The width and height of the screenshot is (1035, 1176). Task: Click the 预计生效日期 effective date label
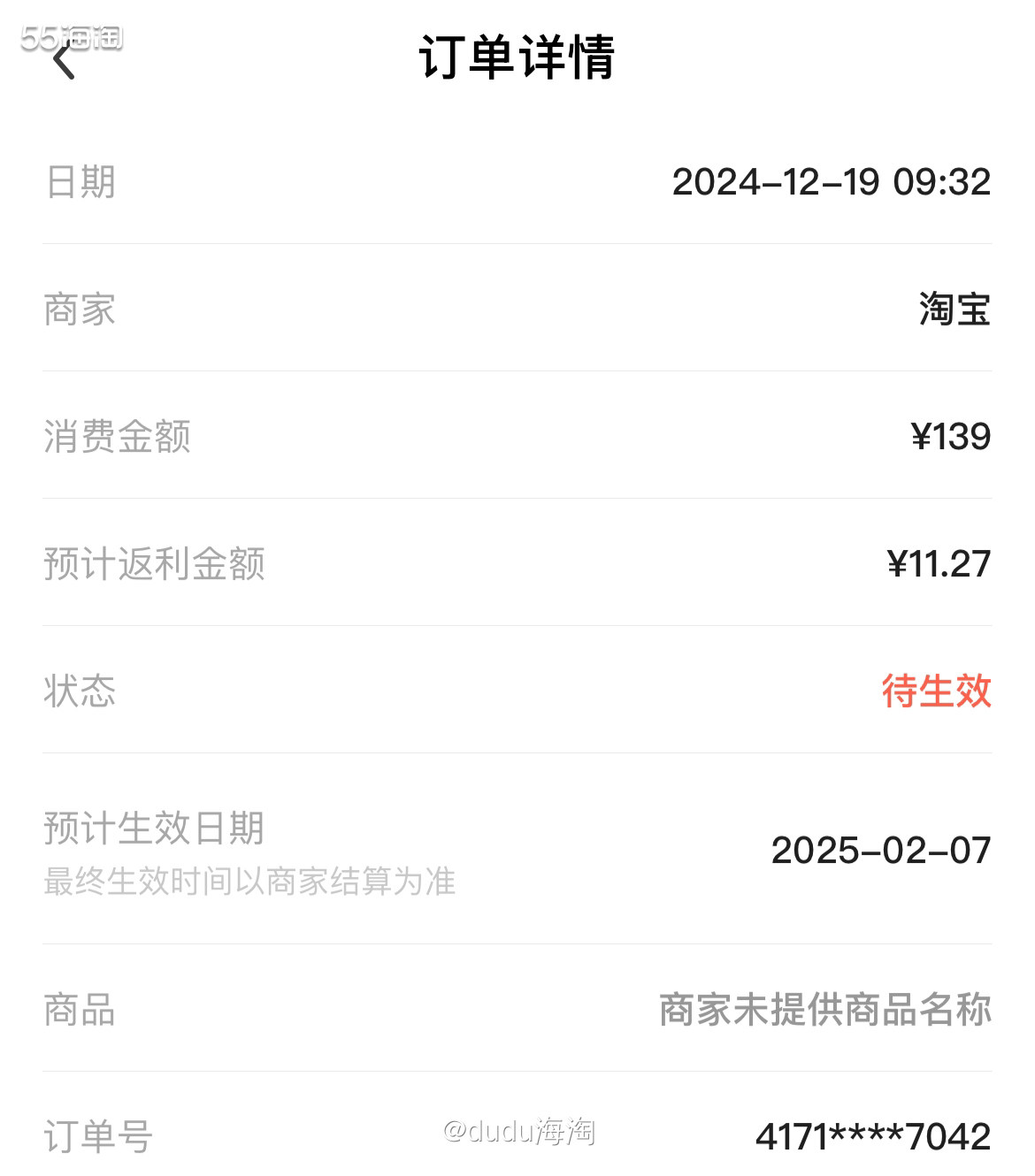(x=155, y=829)
